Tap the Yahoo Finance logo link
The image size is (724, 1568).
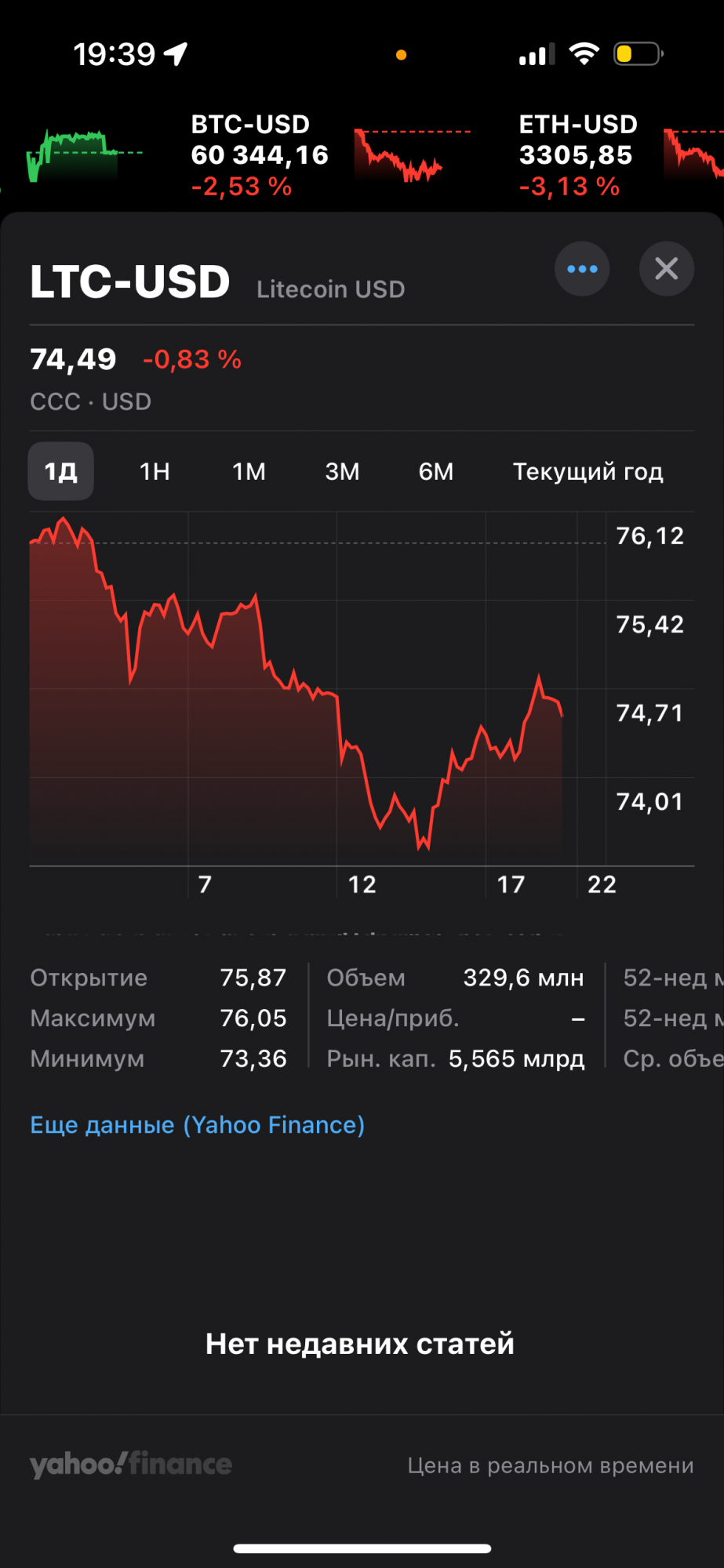[131, 1465]
